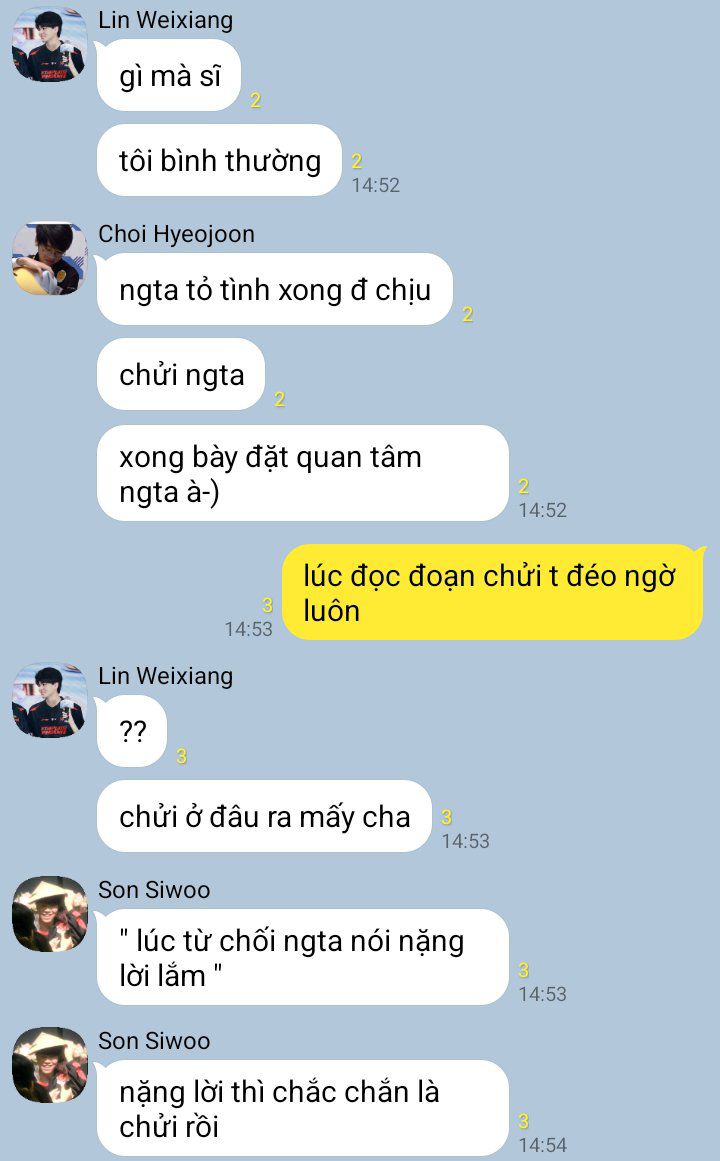
Task: Open Lin Weixiang's avatar beside "gì mà sĩ"
Action: pyautogui.click(x=49, y=45)
